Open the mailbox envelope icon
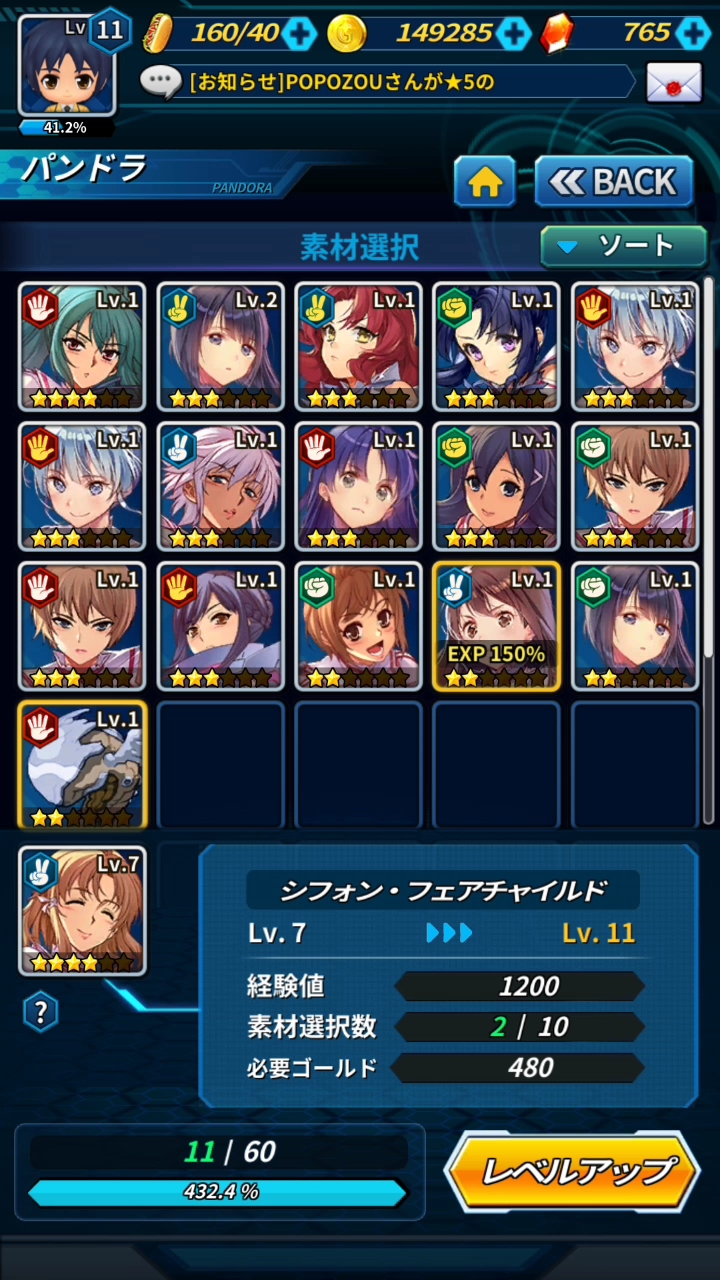The height and width of the screenshot is (1280, 720). click(x=673, y=82)
